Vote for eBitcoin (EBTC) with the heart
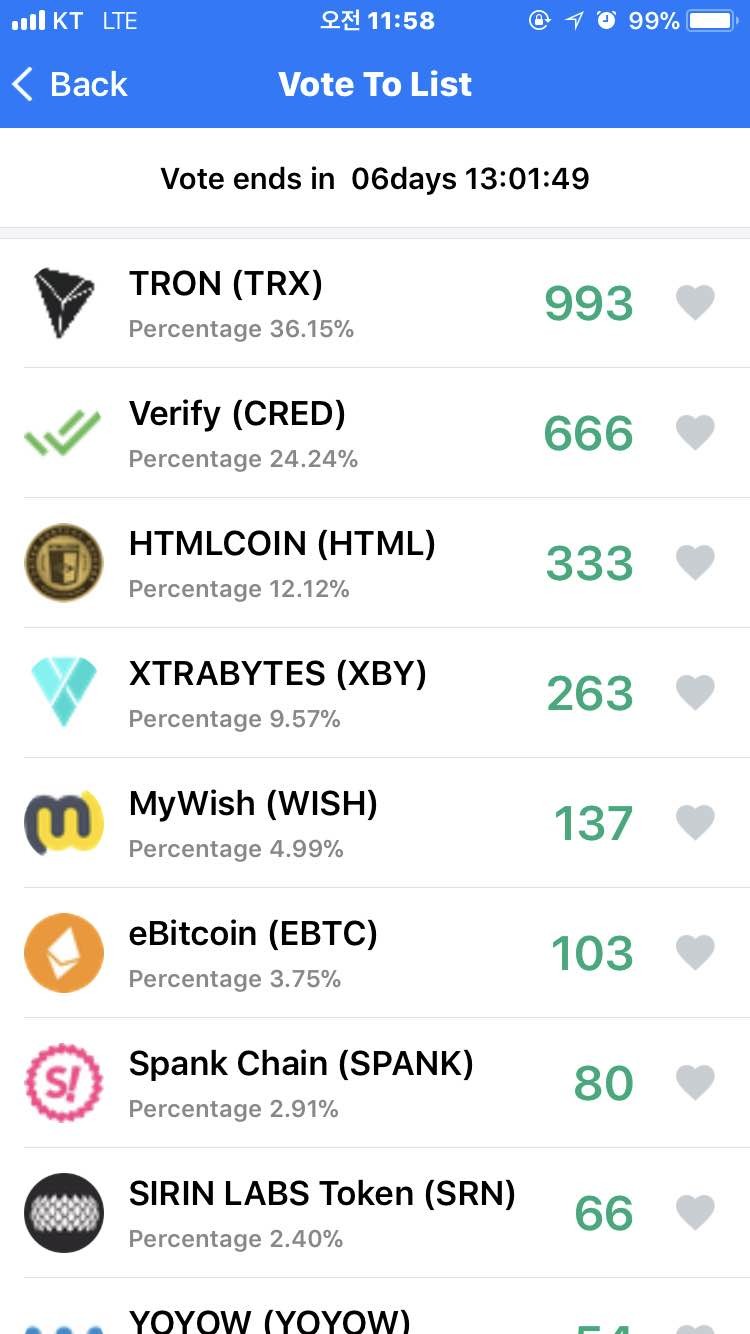 (695, 952)
